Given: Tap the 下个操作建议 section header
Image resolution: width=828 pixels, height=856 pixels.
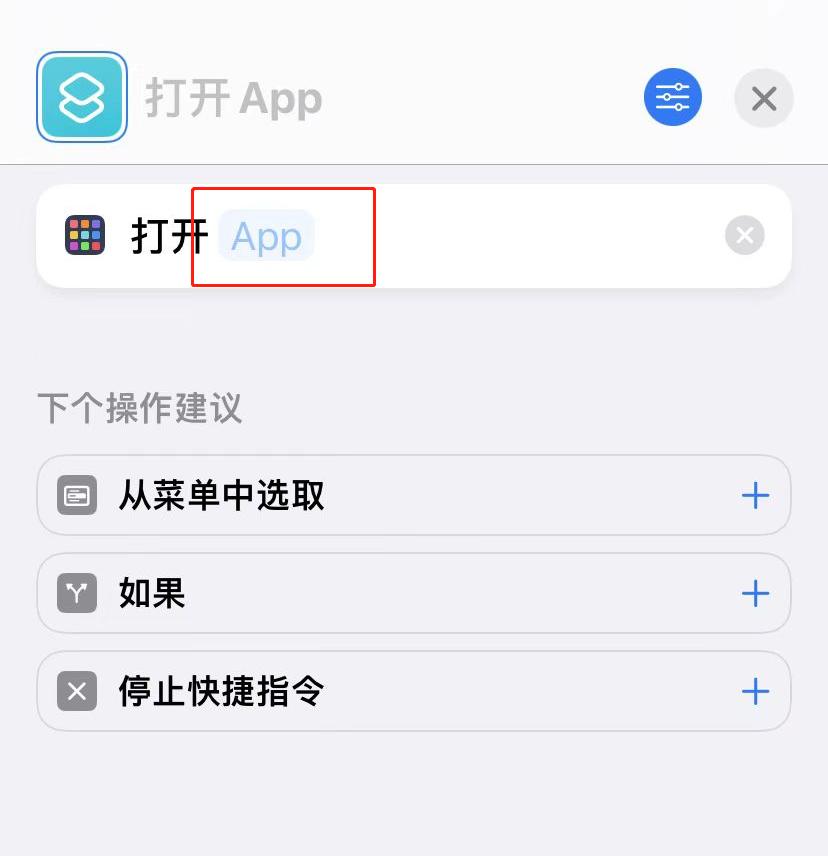Looking at the screenshot, I should pyautogui.click(x=138, y=408).
